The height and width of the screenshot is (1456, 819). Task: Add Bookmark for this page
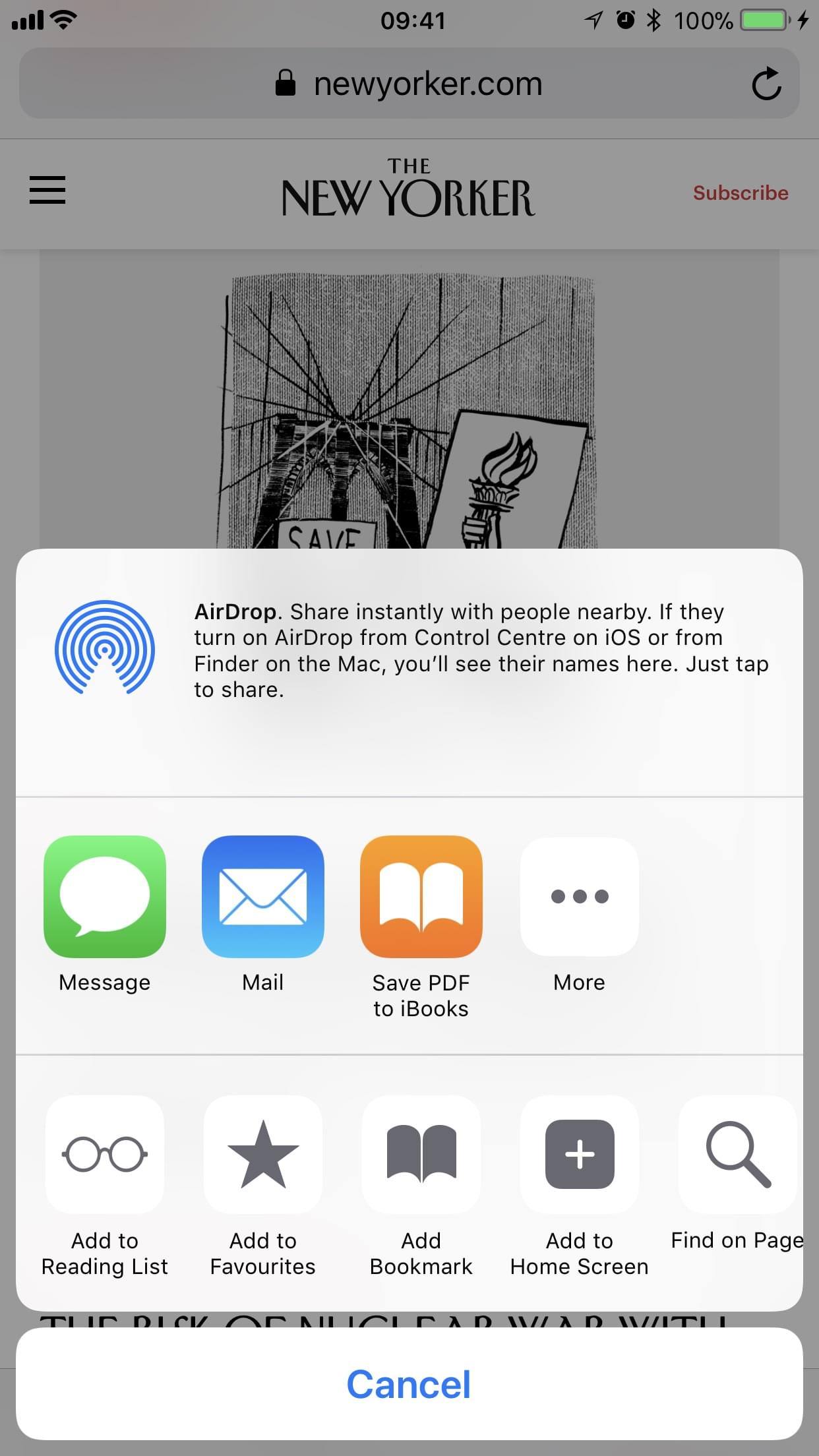(x=421, y=1155)
